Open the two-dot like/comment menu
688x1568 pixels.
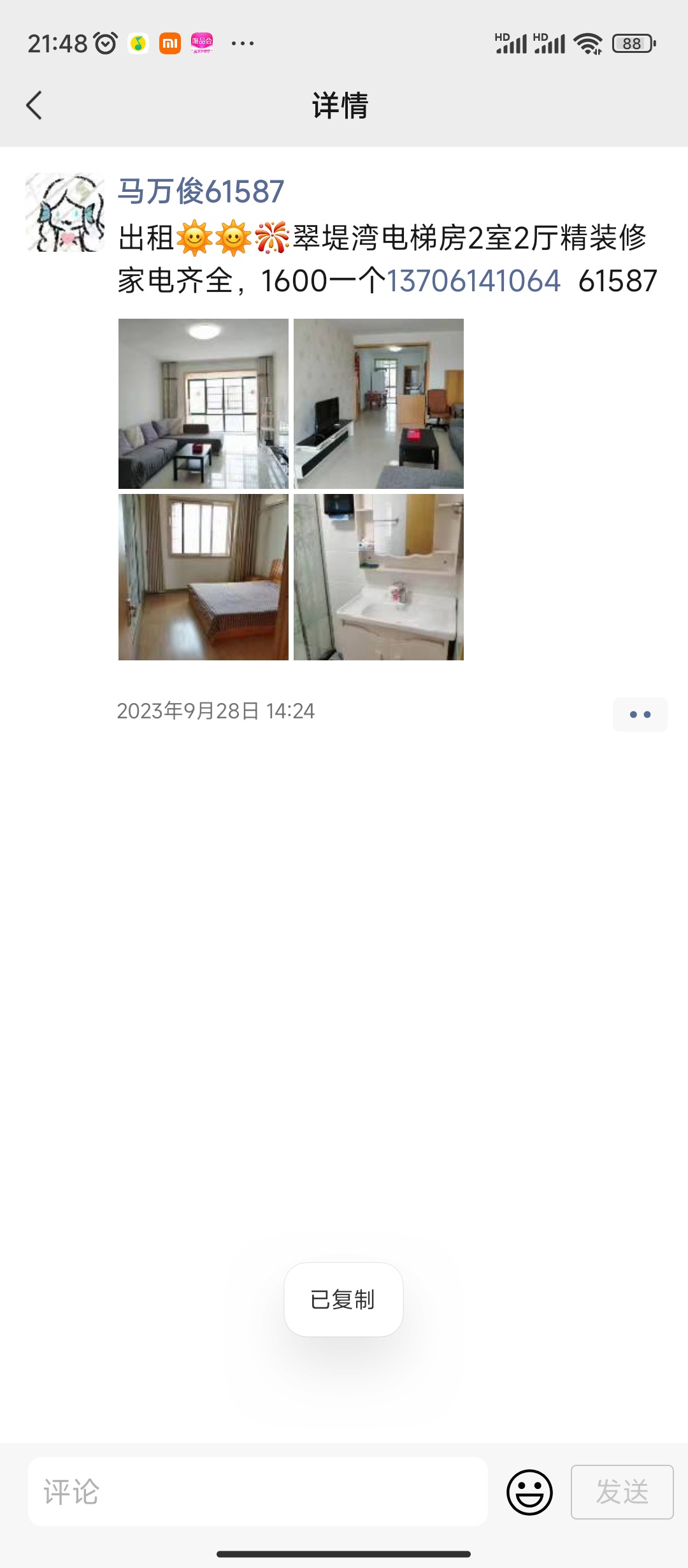(640, 715)
